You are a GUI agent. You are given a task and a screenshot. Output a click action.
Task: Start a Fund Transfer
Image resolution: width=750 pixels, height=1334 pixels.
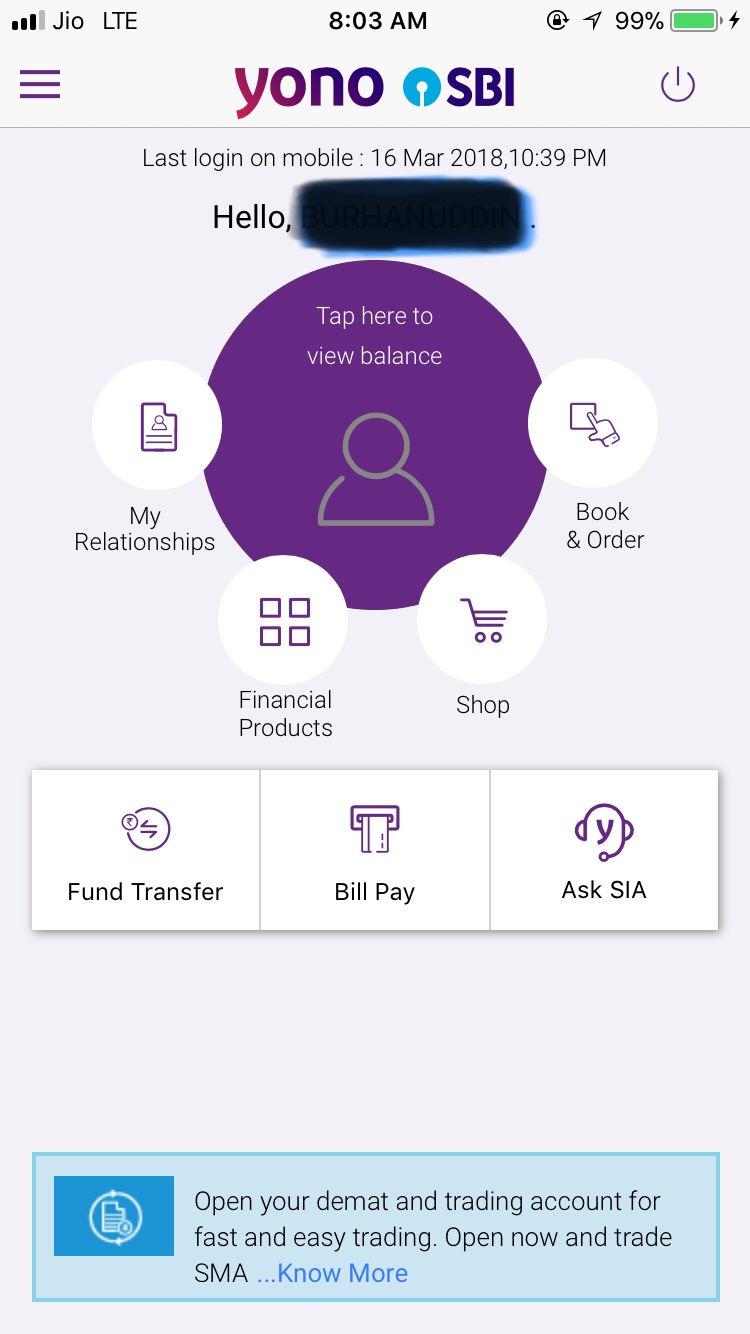(x=146, y=851)
